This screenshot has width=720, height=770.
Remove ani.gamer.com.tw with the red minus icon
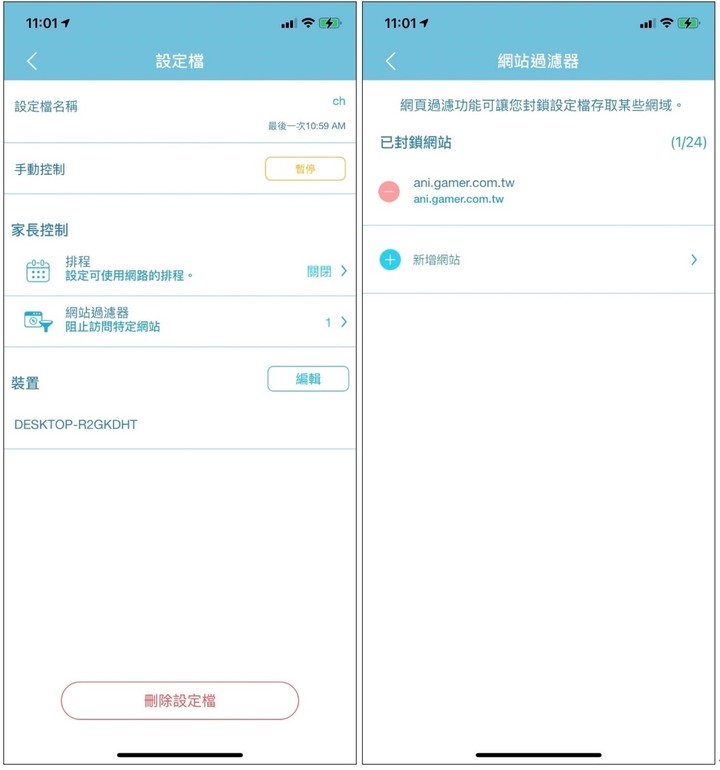390,191
